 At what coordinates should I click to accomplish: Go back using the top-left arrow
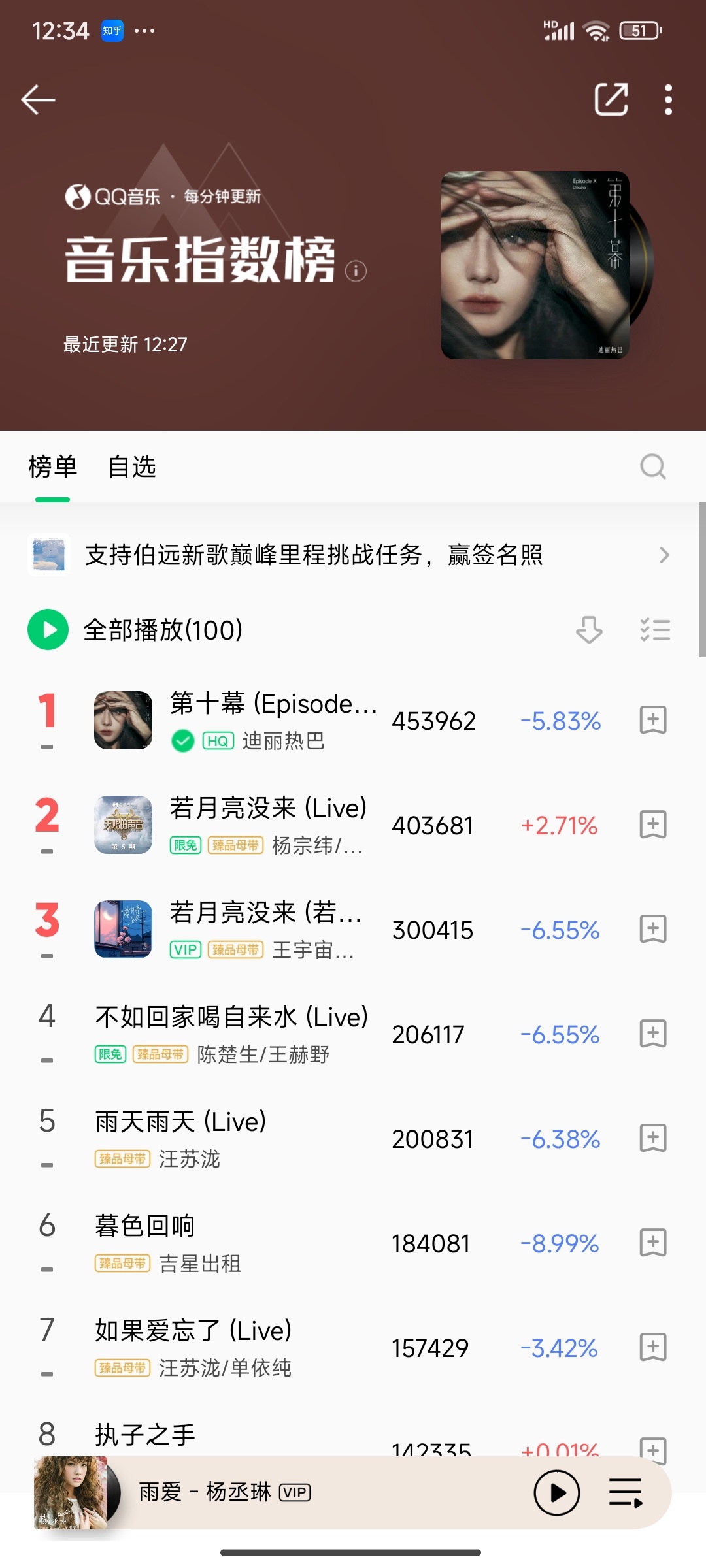click(x=38, y=100)
